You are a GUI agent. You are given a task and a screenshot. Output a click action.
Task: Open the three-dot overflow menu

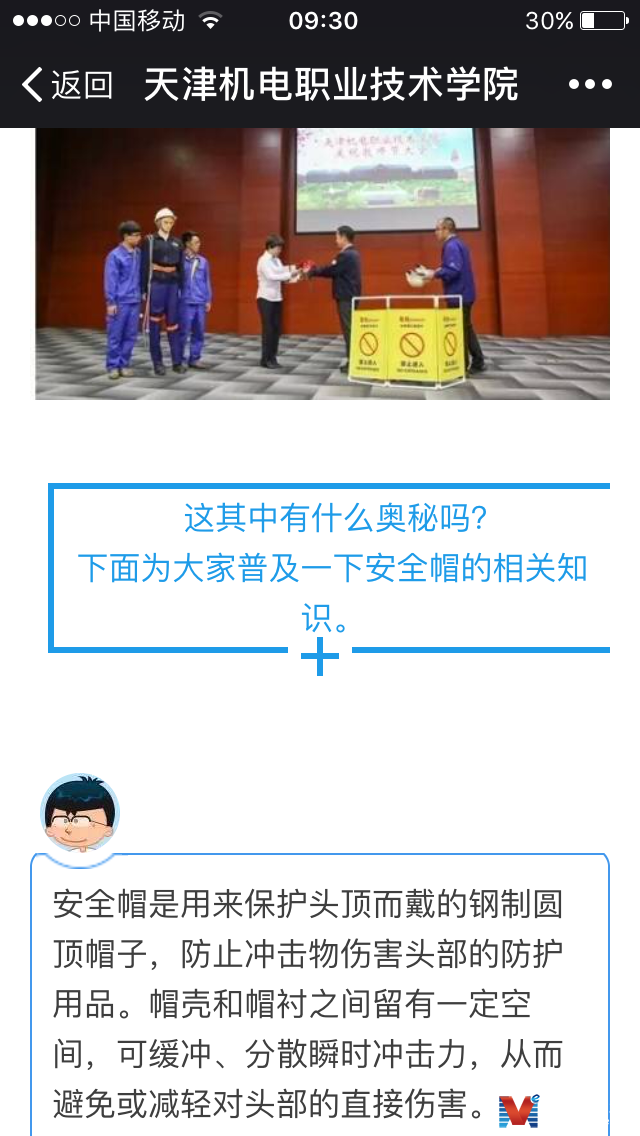590,85
